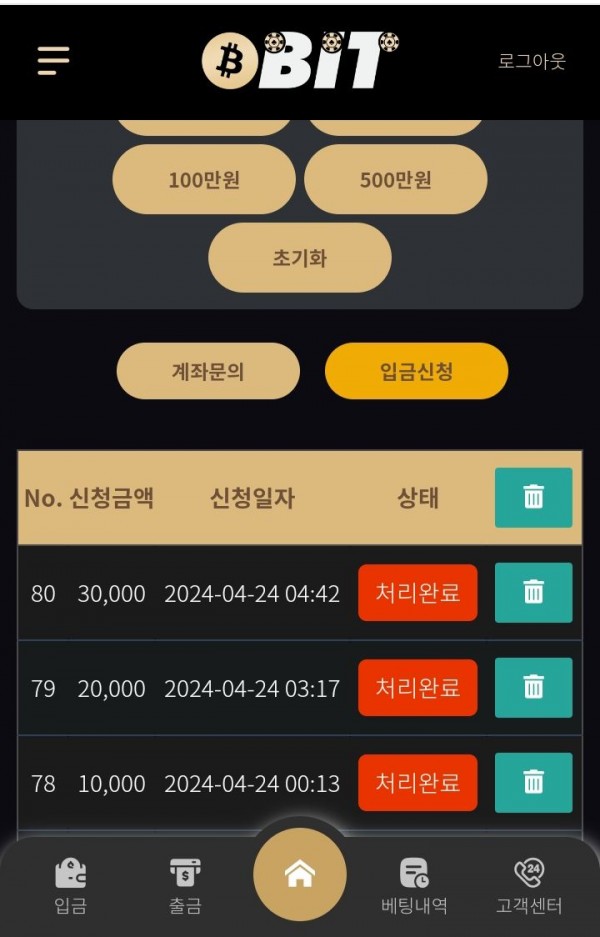Switch to the 입금 deposit tab

click(x=70, y=886)
